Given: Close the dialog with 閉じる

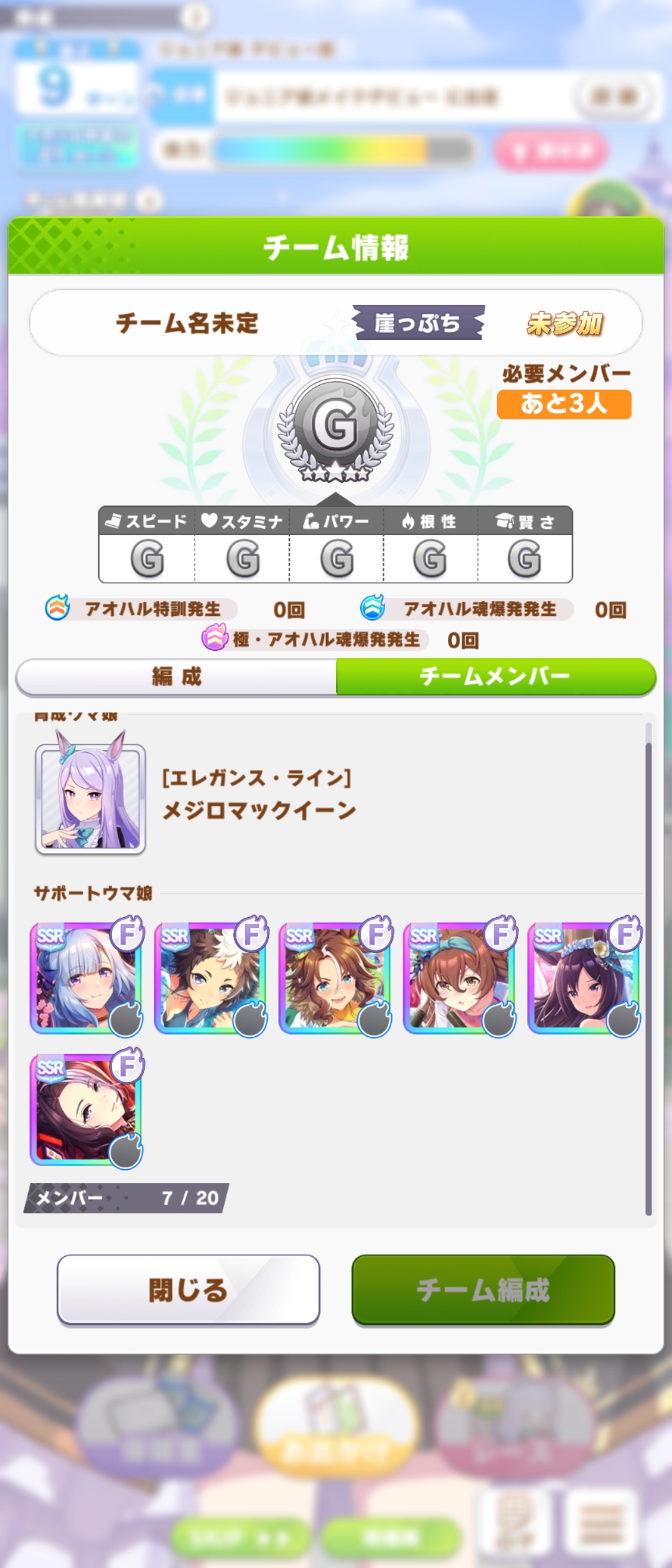Looking at the screenshot, I should click(188, 1290).
